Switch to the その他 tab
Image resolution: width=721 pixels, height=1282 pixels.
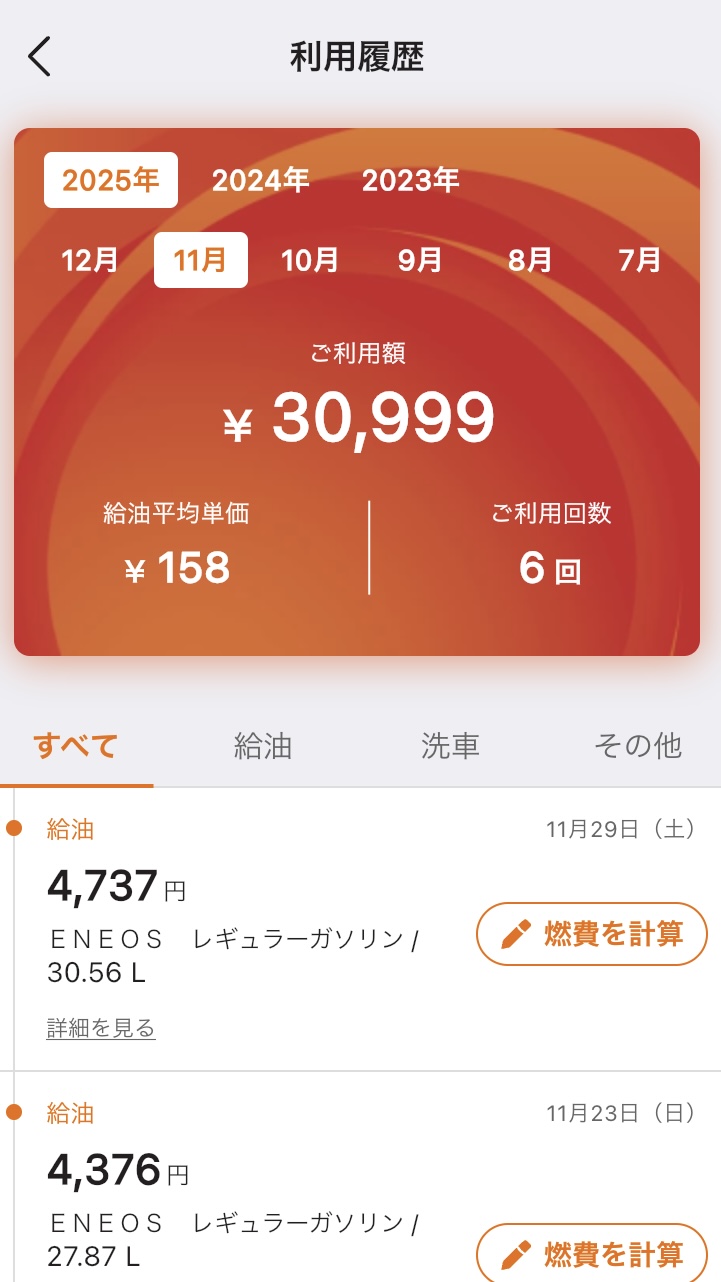point(638,746)
